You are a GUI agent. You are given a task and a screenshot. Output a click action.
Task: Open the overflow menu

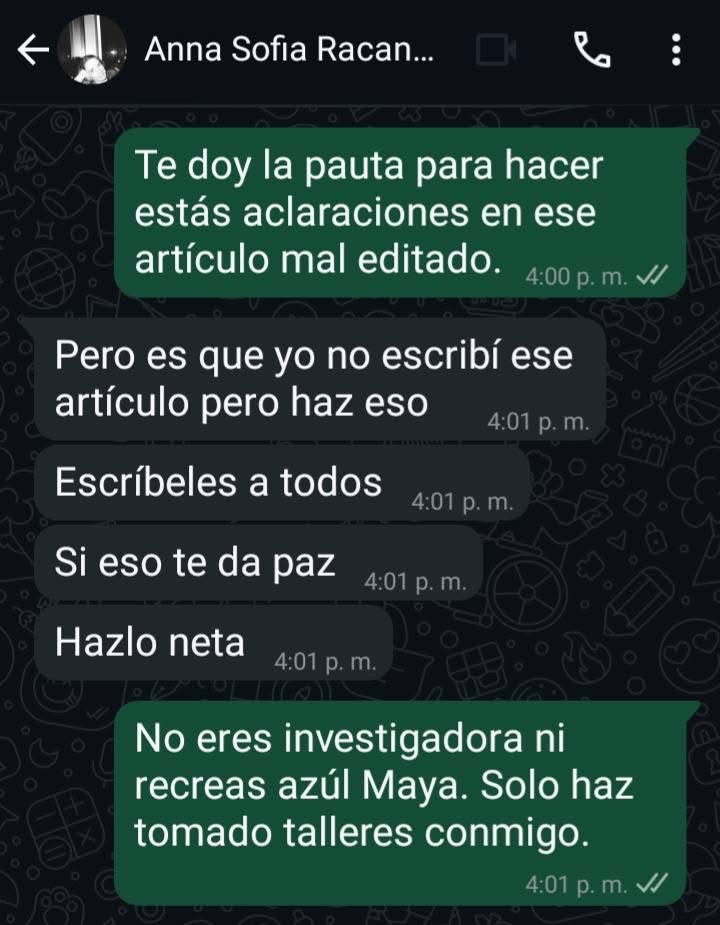tap(677, 50)
